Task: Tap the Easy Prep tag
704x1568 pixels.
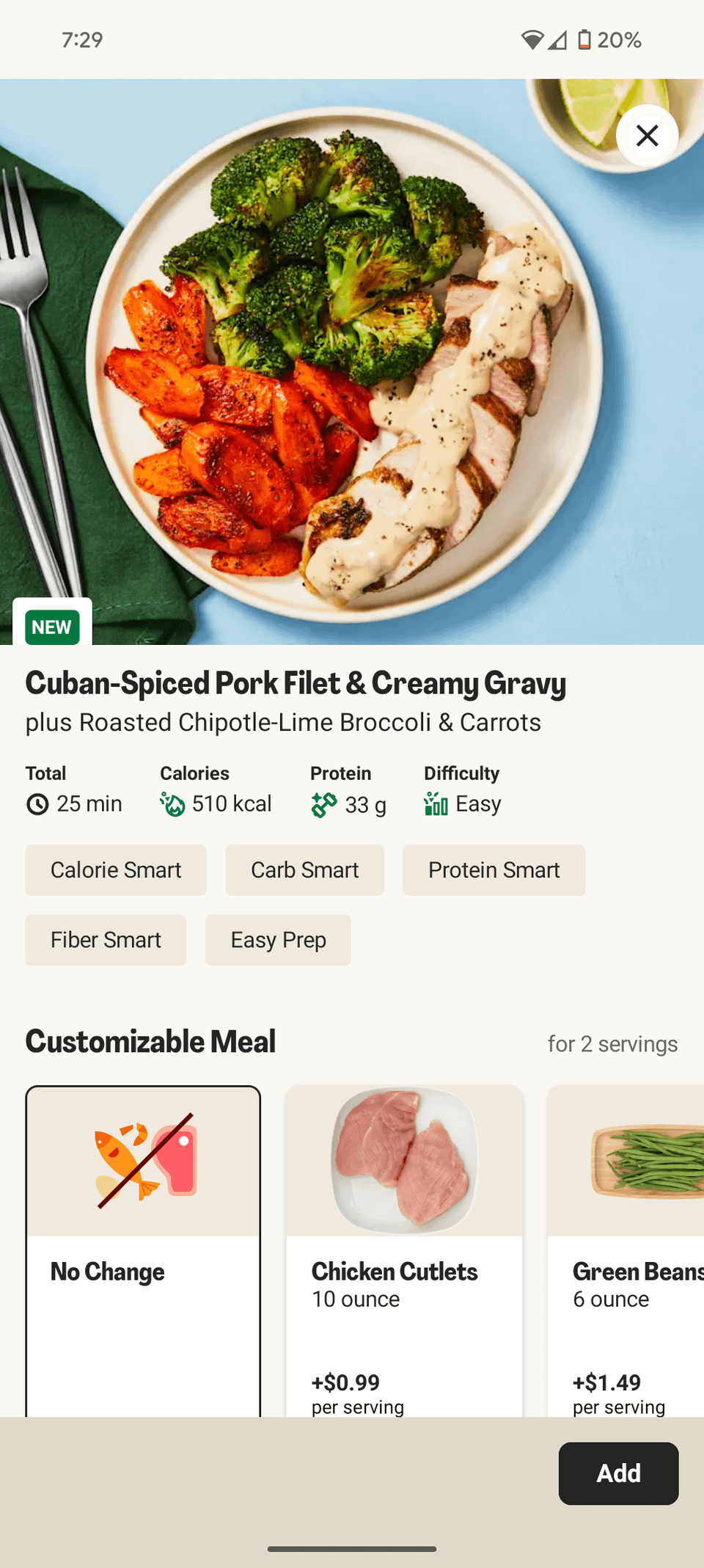Action: coord(278,940)
